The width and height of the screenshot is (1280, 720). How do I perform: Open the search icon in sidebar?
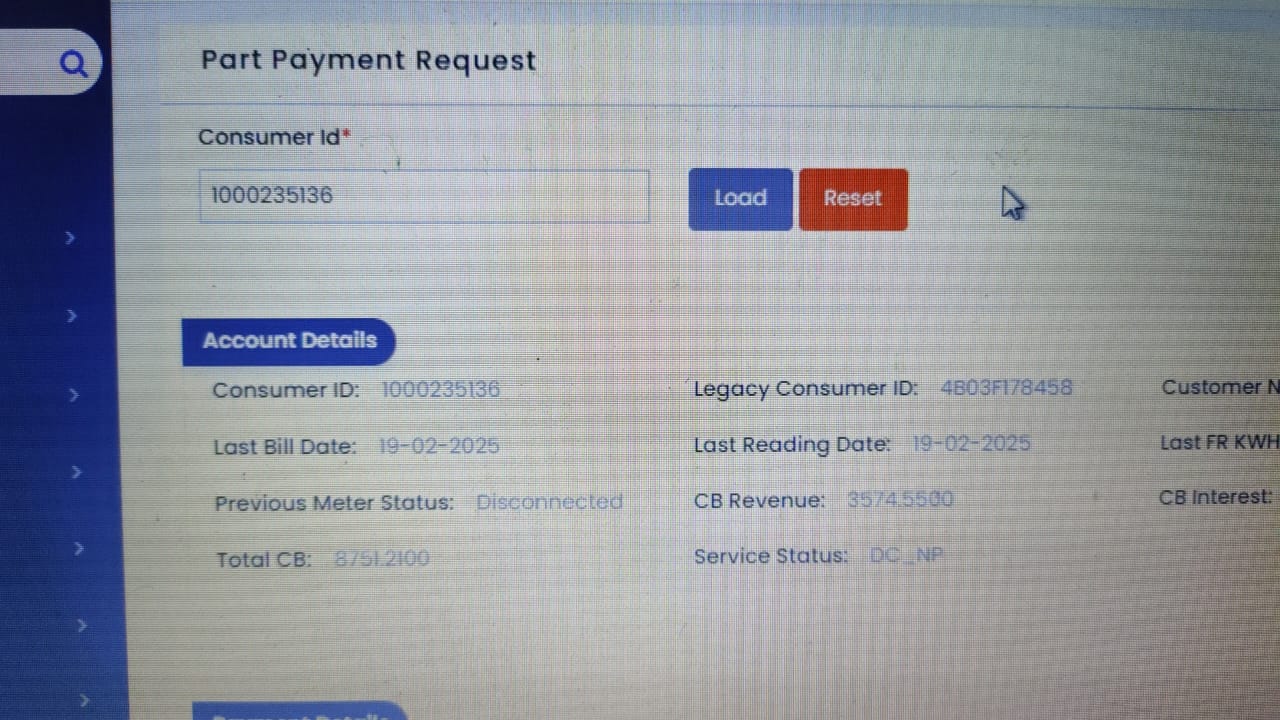(x=73, y=64)
